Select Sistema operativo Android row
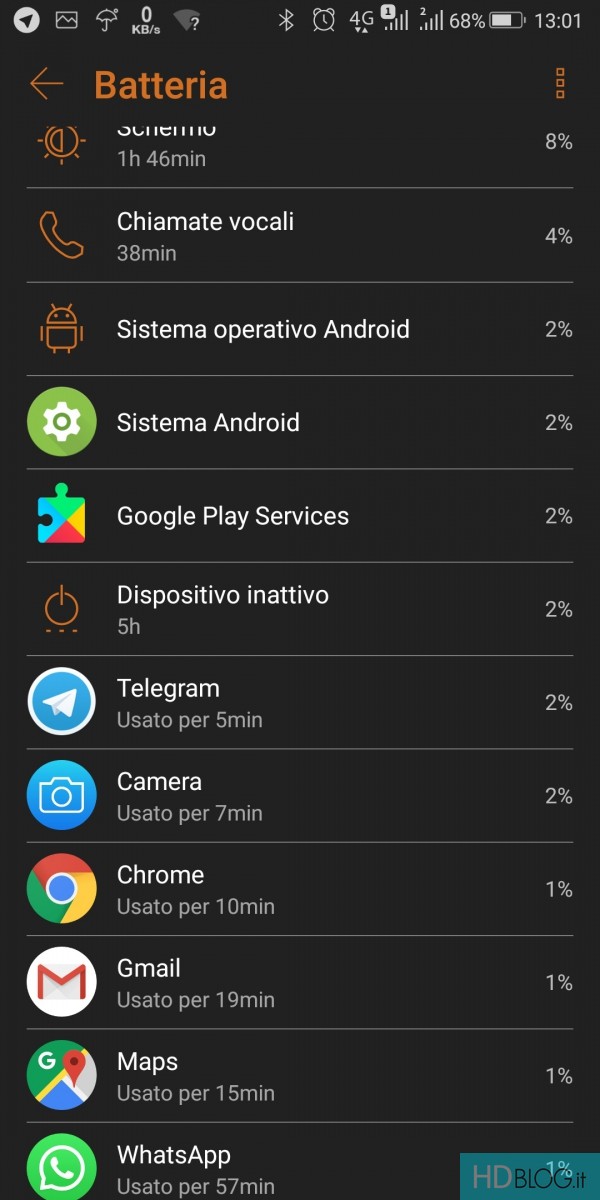 tap(300, 329)
